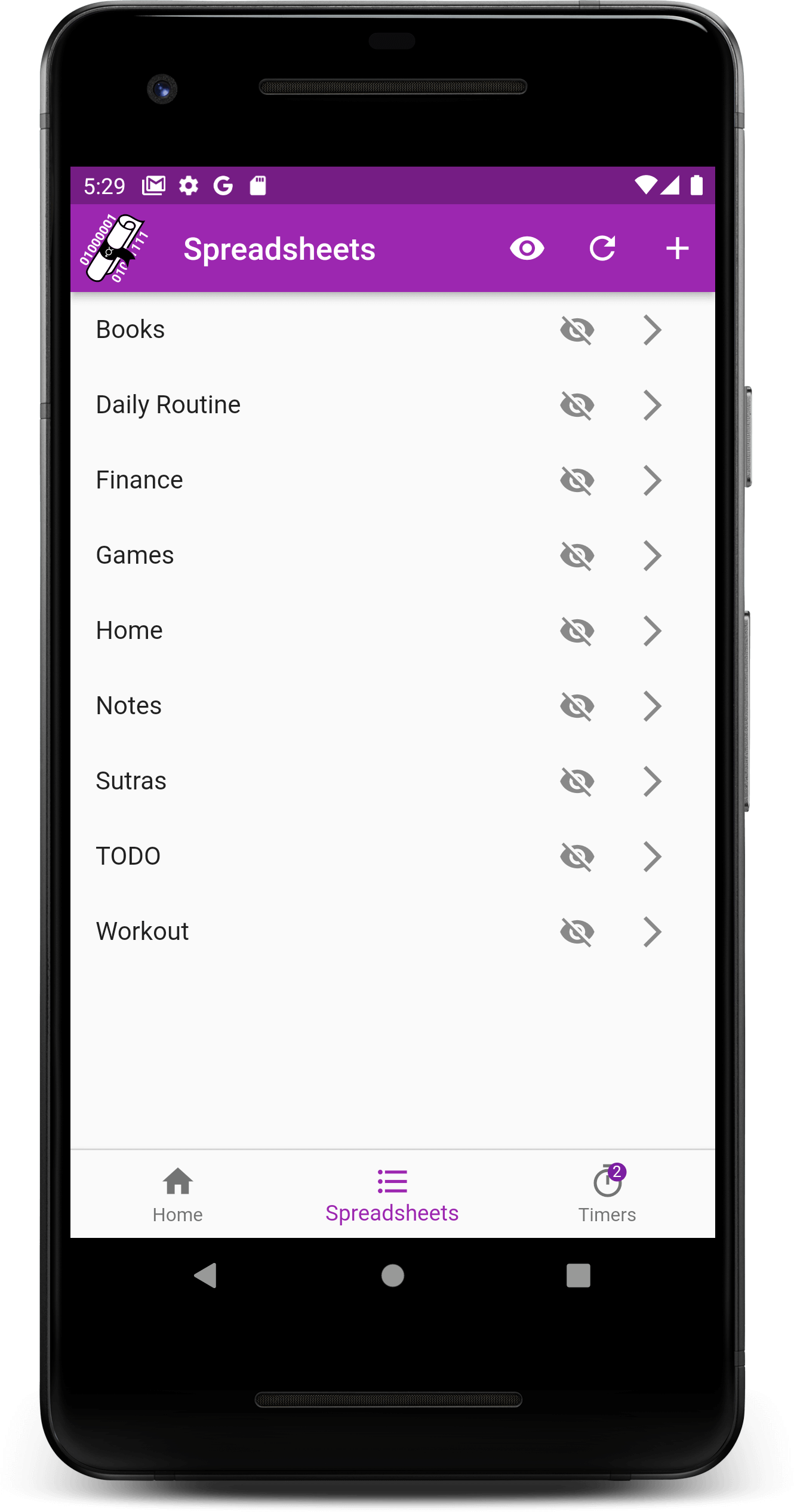
Task: Toggle visibility of the TODO spreadsheet
Action: point(577,857)
